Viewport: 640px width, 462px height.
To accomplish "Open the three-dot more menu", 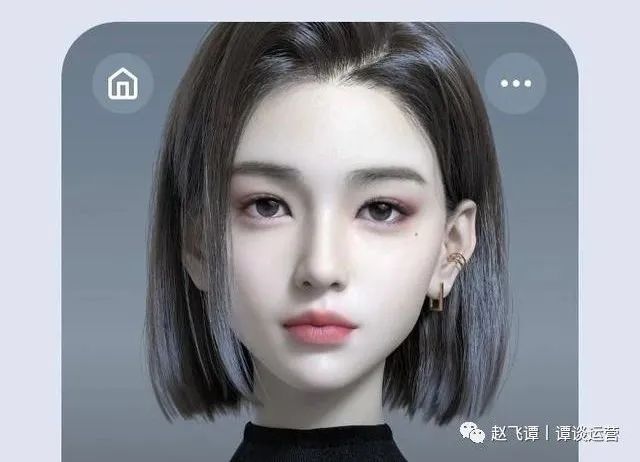I will (515, 83).
